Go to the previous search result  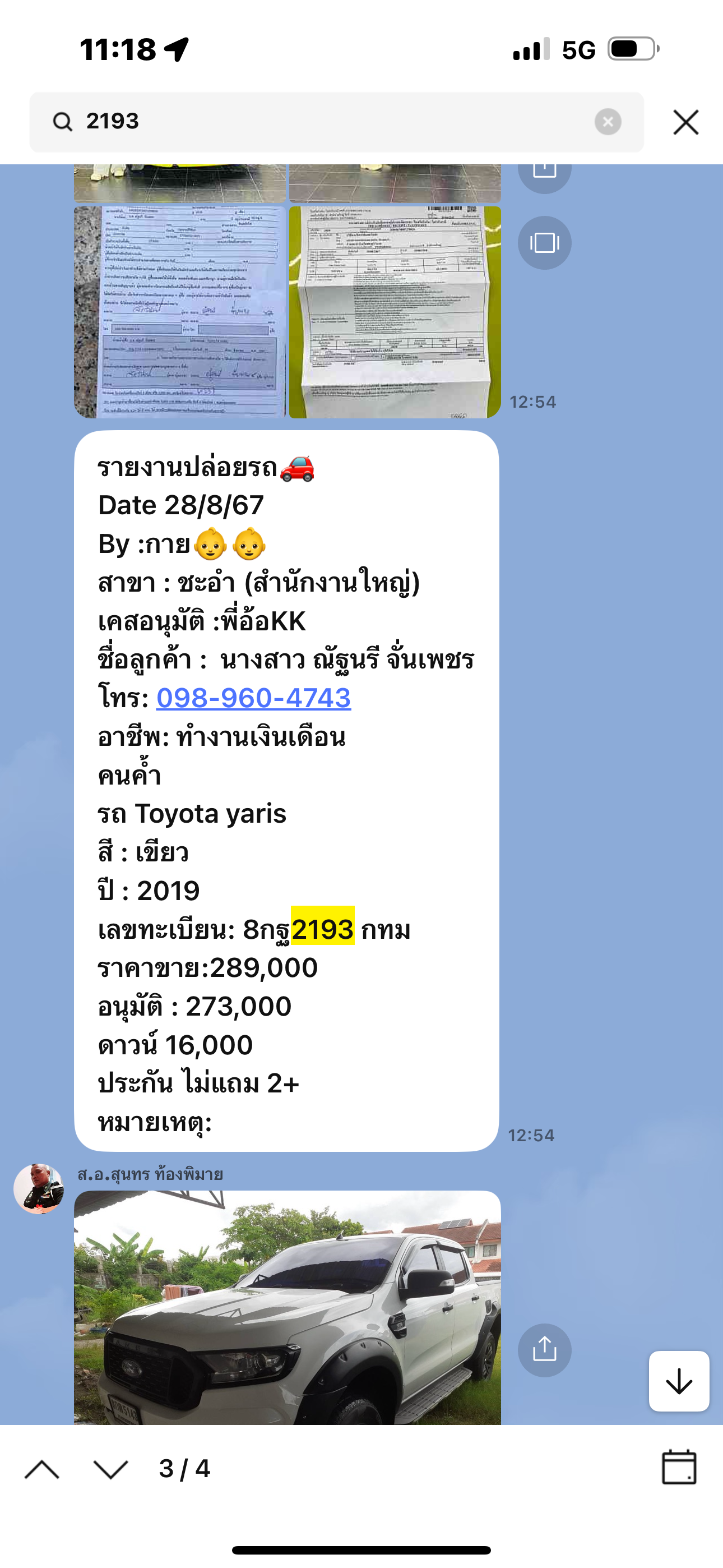[42, 1469]
